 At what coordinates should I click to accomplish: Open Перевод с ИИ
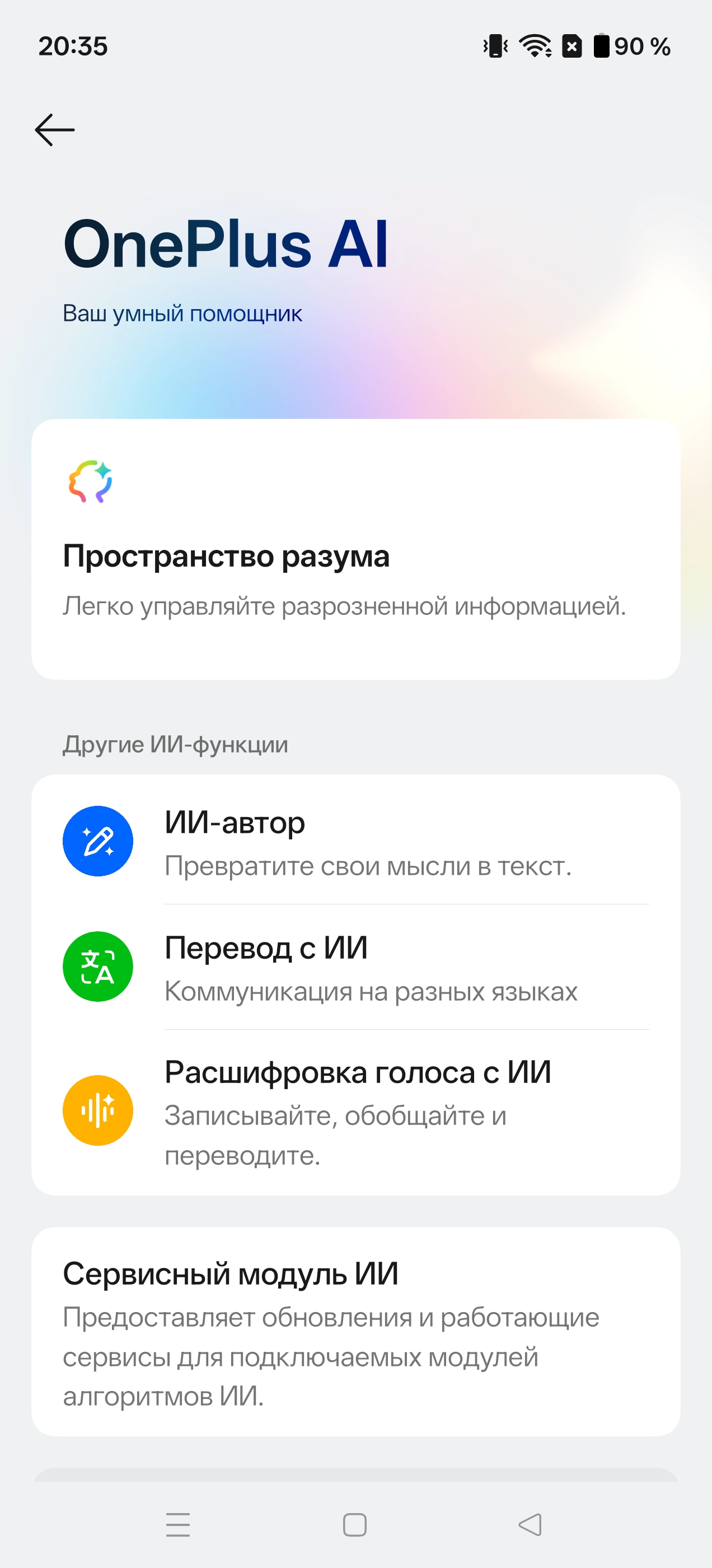coord(355,968)
